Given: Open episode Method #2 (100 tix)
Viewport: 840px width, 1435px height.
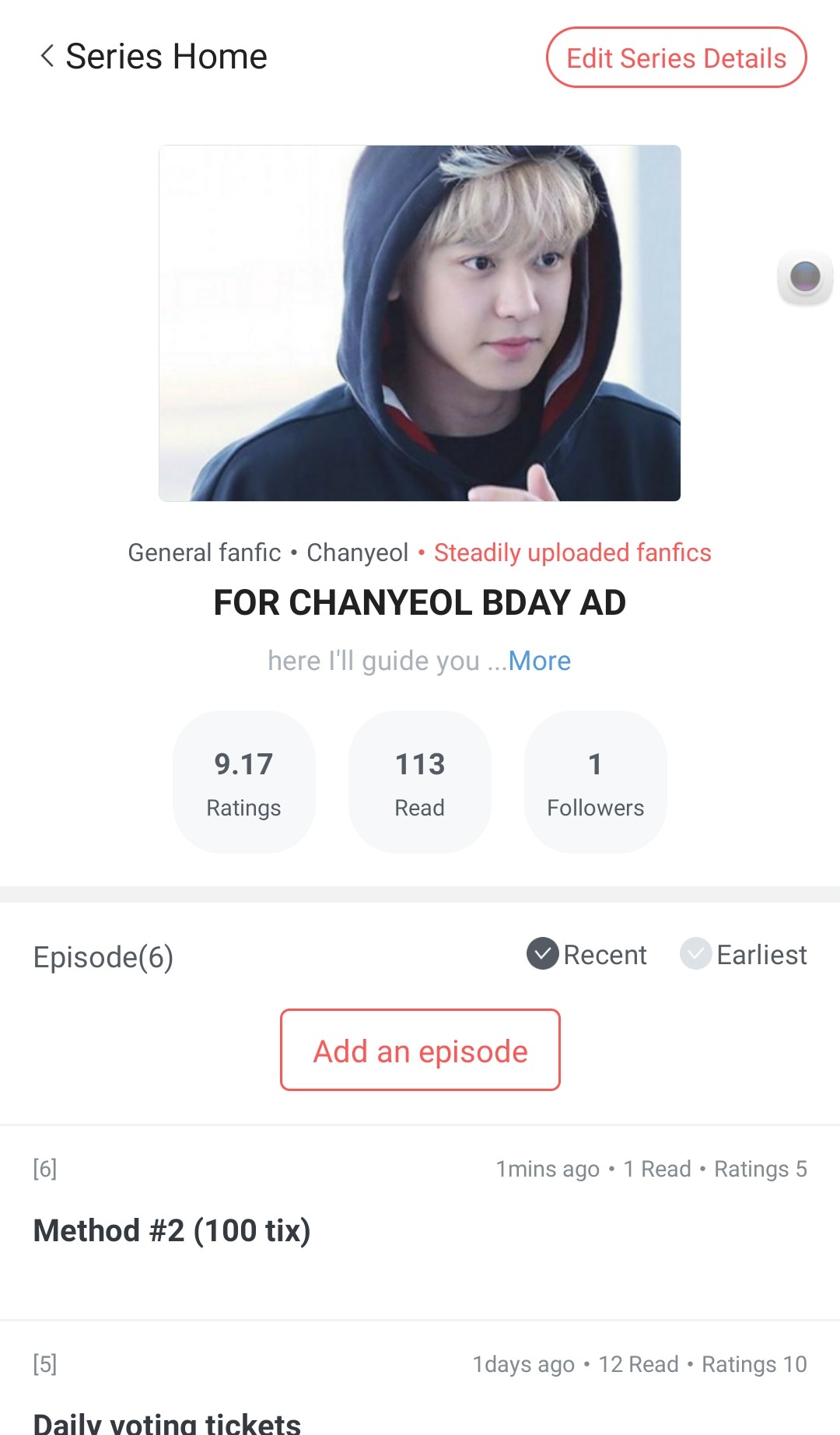Looking at the screenshot, I should [172, 1230].
